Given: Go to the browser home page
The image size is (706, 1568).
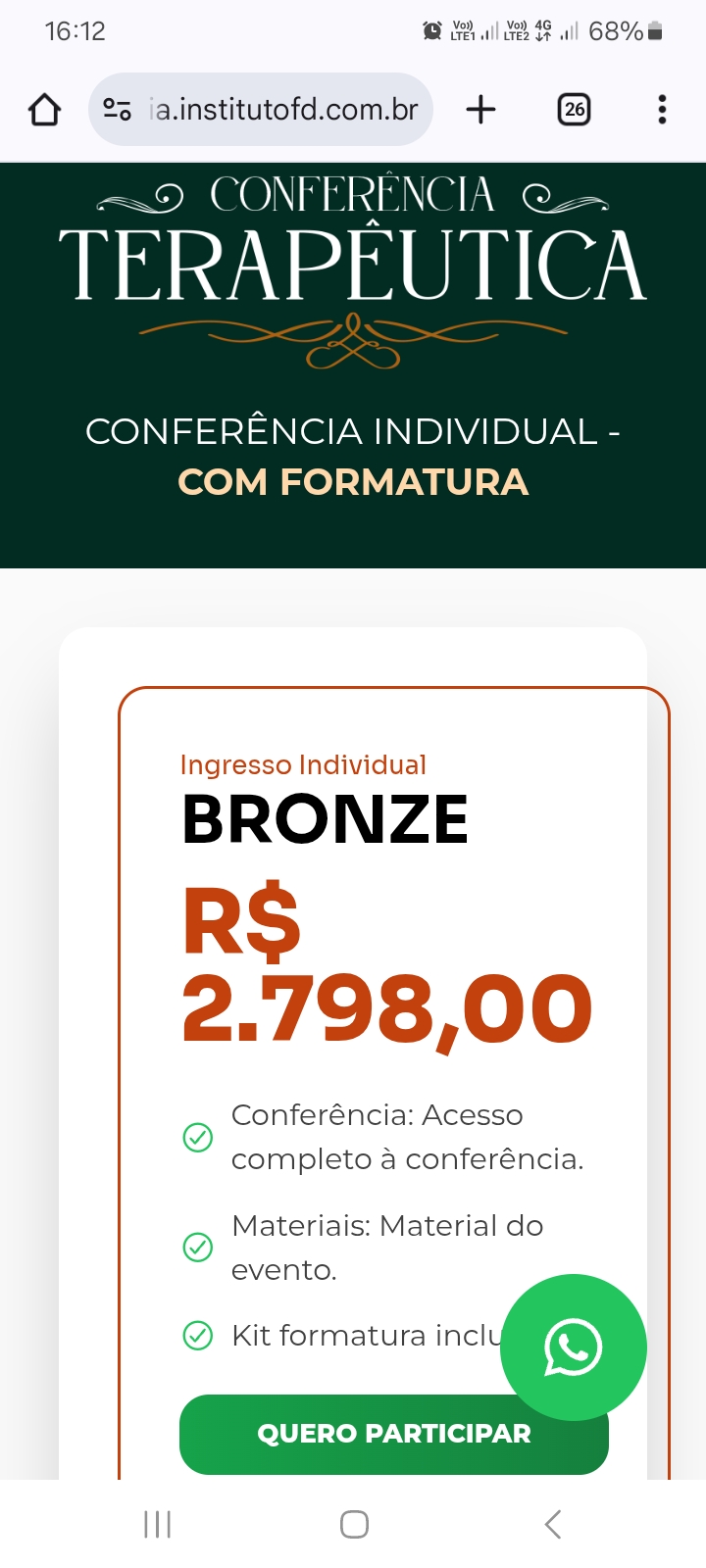Looking at the screenshot, I should 44,110.
